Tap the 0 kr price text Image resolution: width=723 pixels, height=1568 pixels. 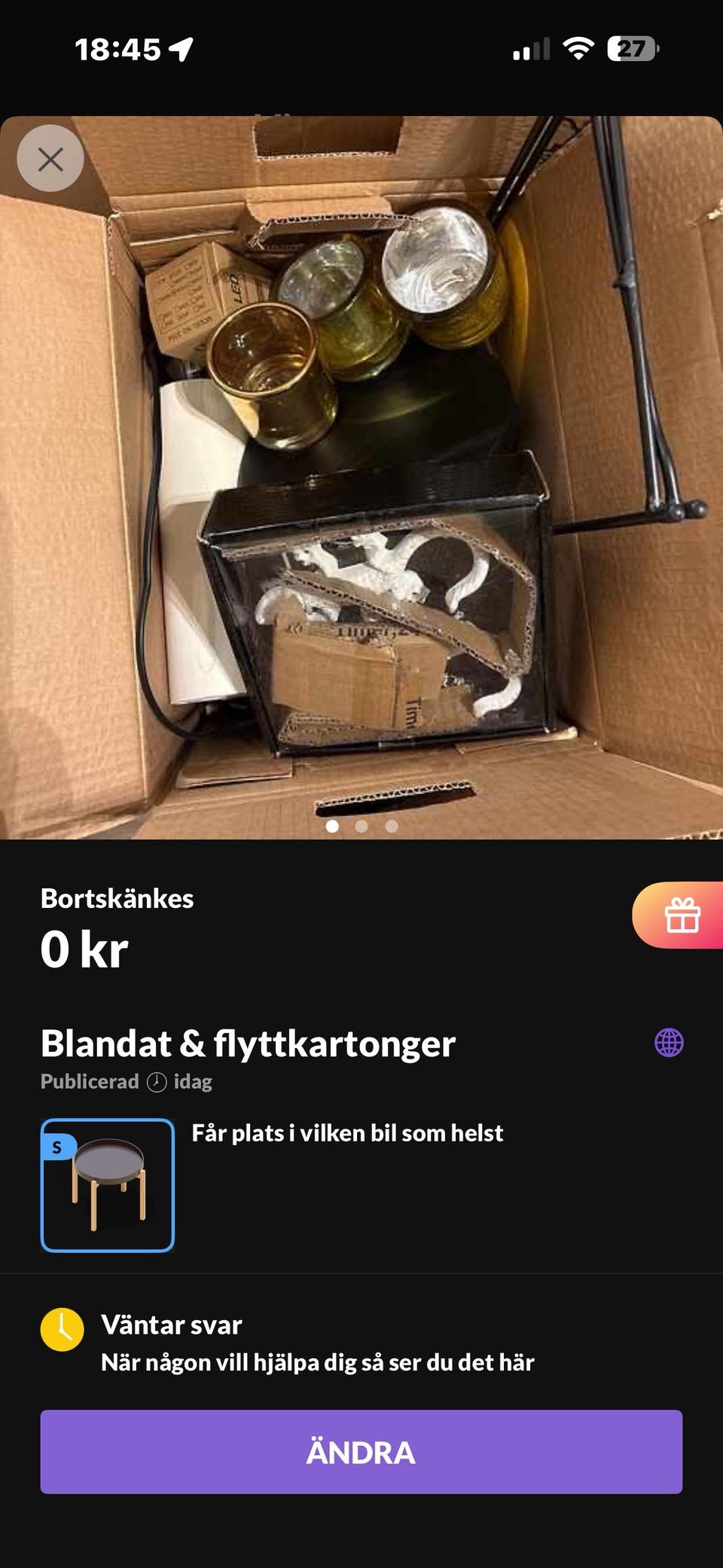[84, 948]
